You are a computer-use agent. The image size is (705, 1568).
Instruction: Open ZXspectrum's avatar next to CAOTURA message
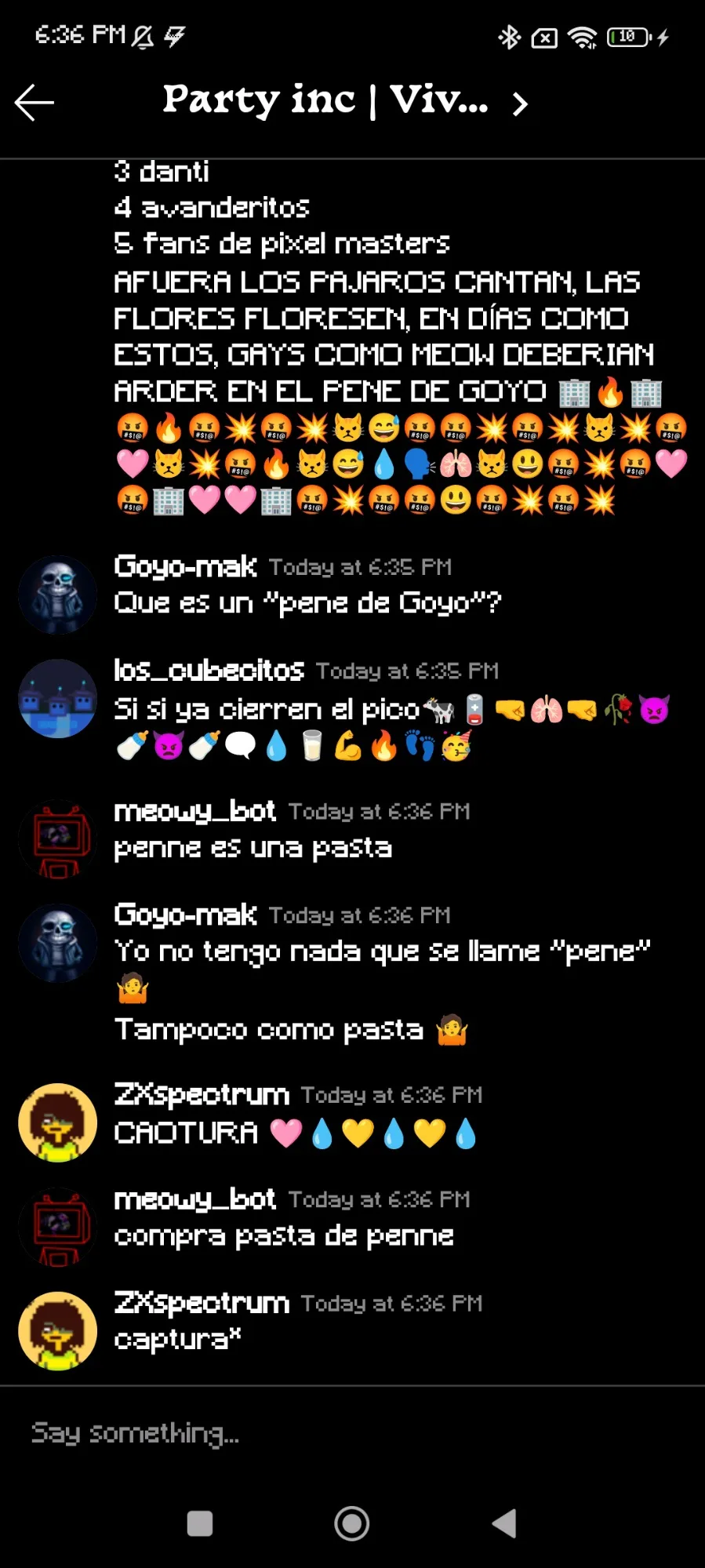click(57, 1122)
